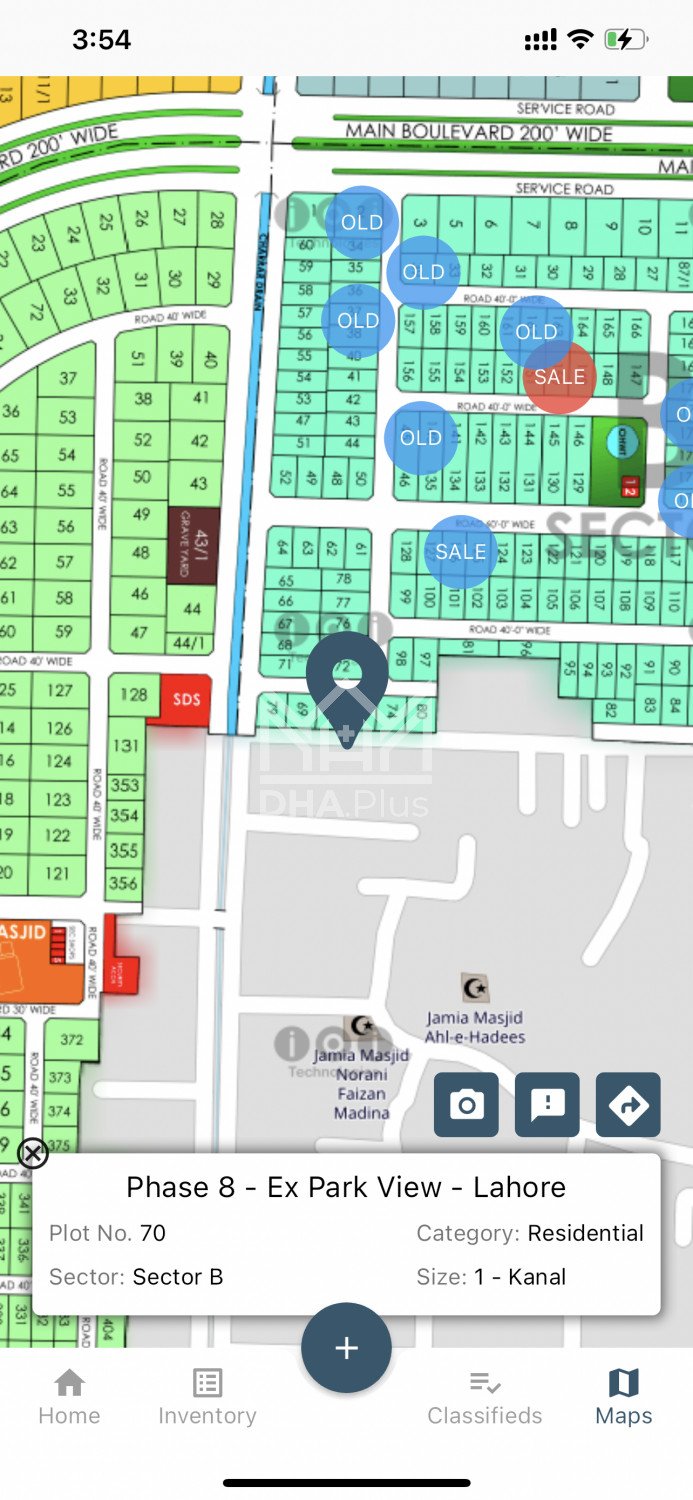Get directions to this plot
The image size is (693, 1500).
click(628, 1105)
